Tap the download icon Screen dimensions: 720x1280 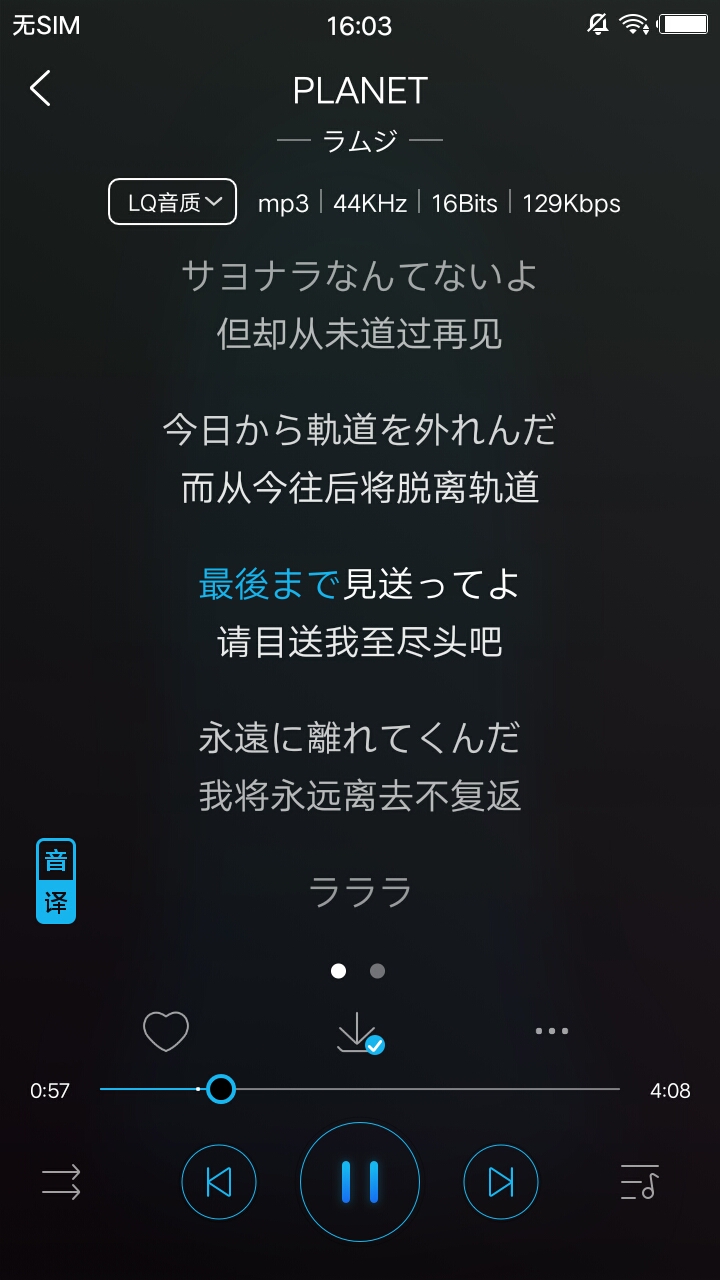358,1032
